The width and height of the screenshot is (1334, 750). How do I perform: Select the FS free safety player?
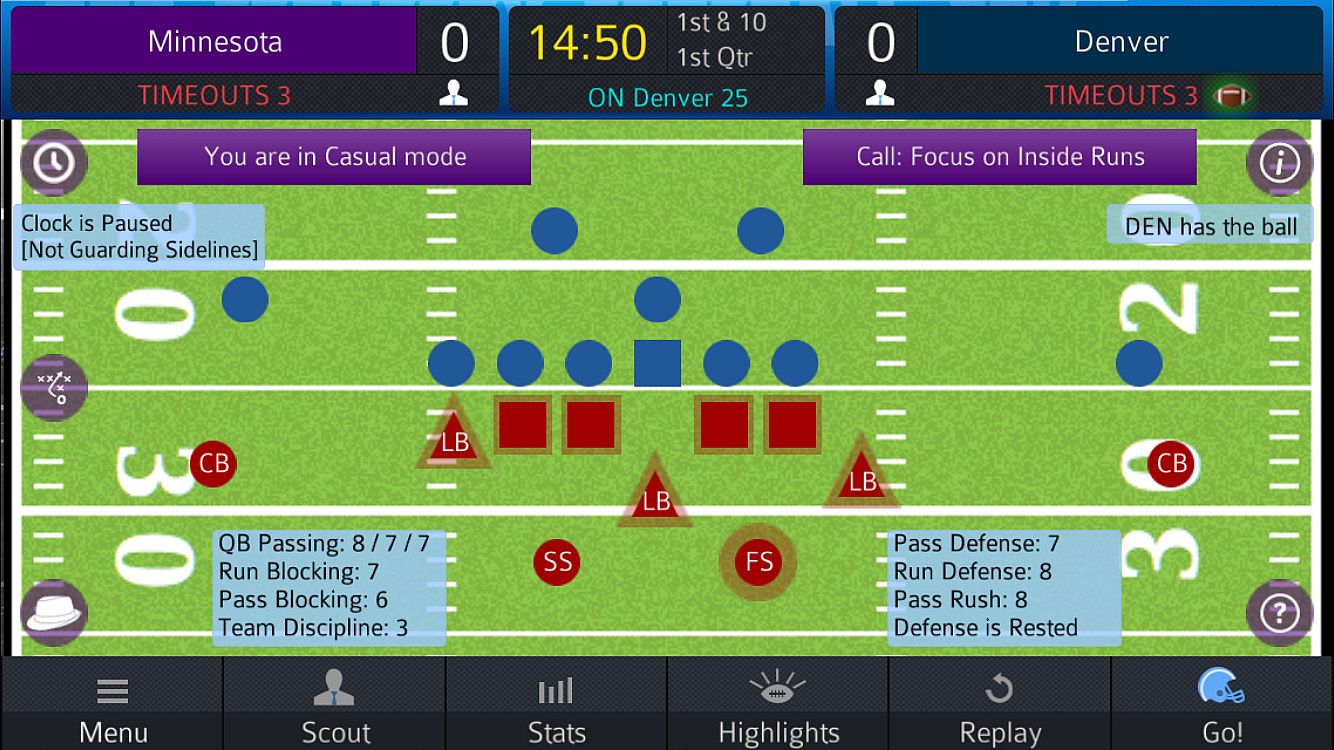(758, 562)
